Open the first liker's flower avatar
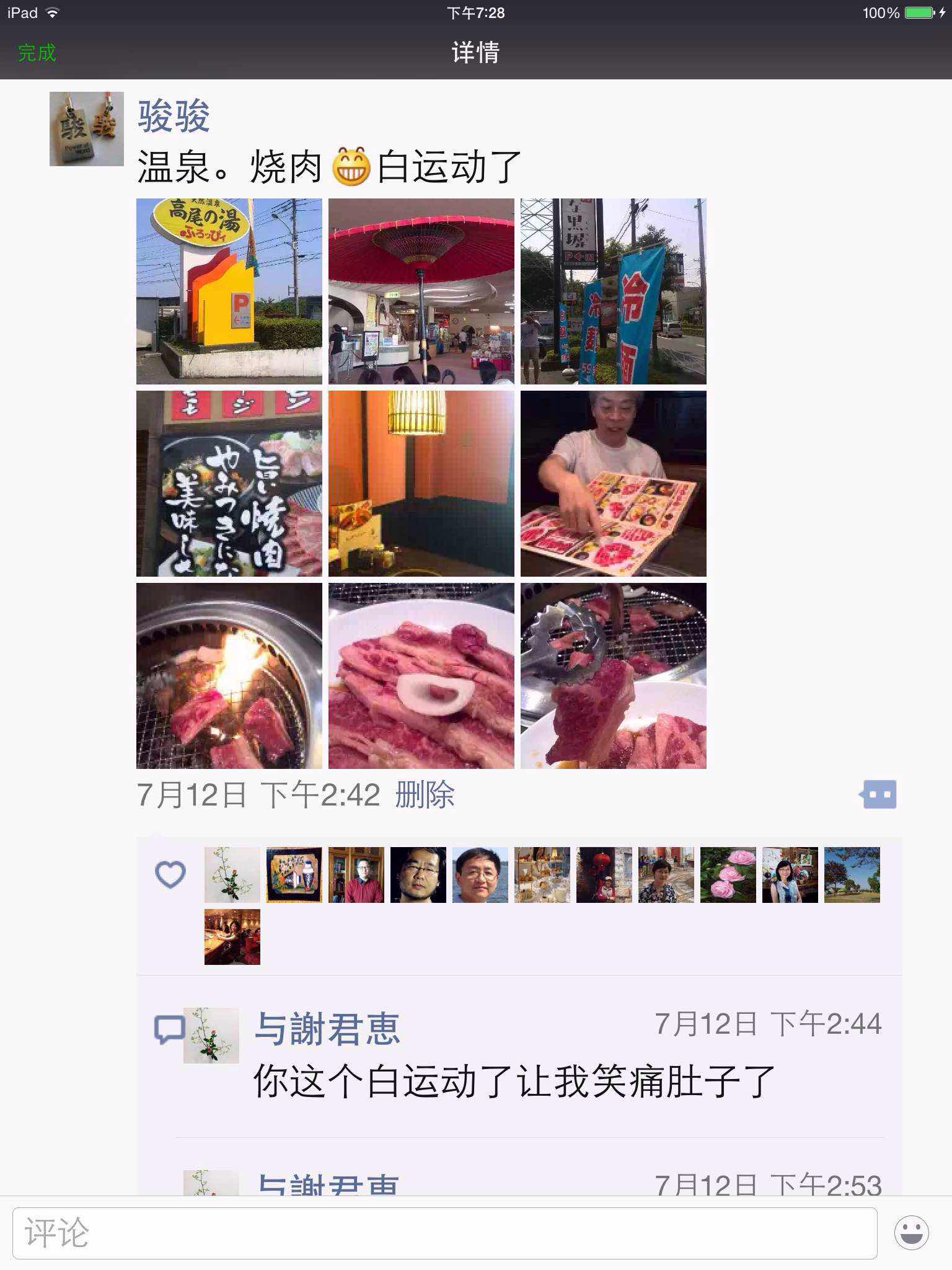Image resolution: width=952 pixels, height=1270 pixels. pos(232,875)
